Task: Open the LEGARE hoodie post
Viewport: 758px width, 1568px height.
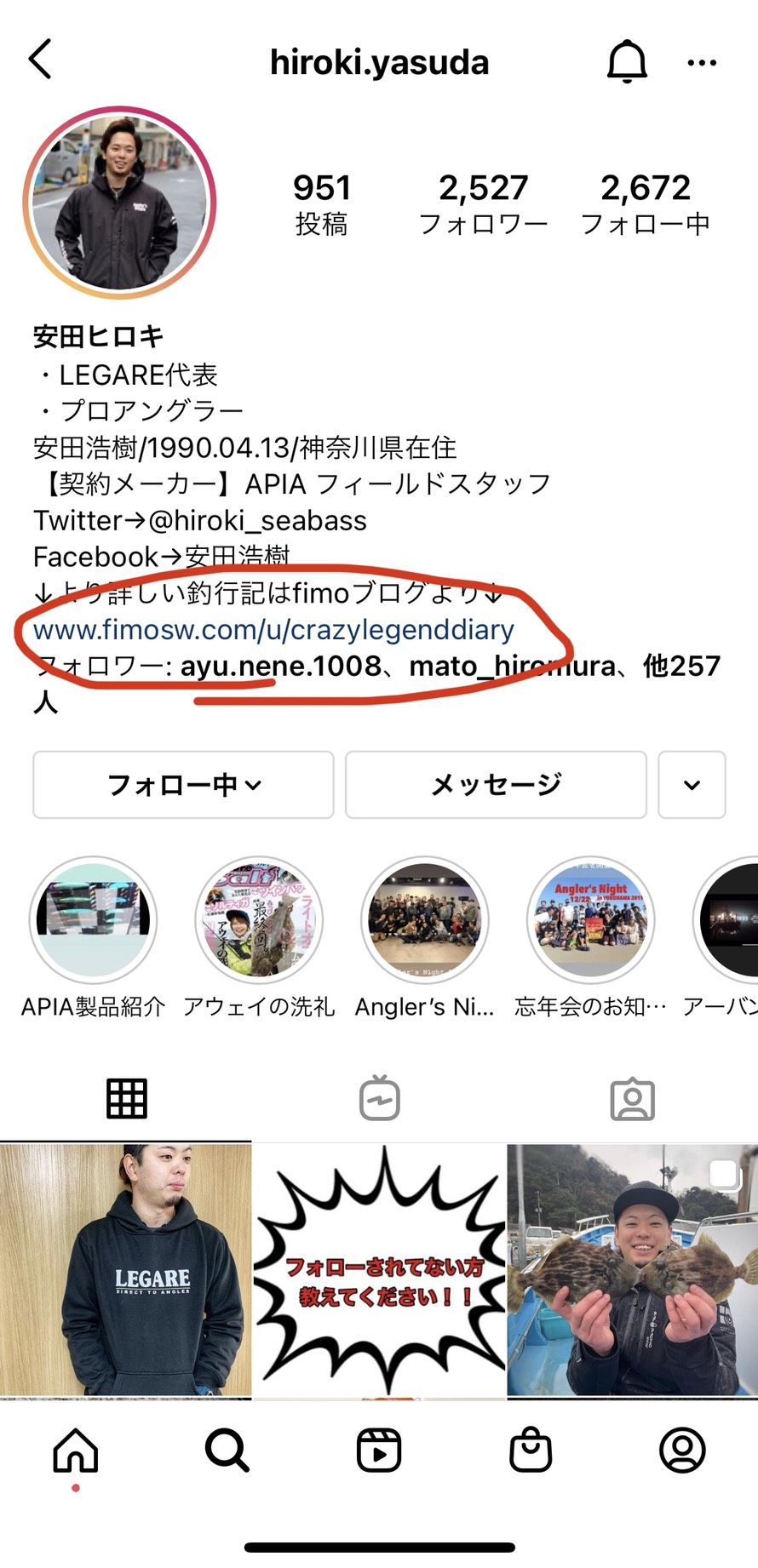Action: pos(126,1270)
